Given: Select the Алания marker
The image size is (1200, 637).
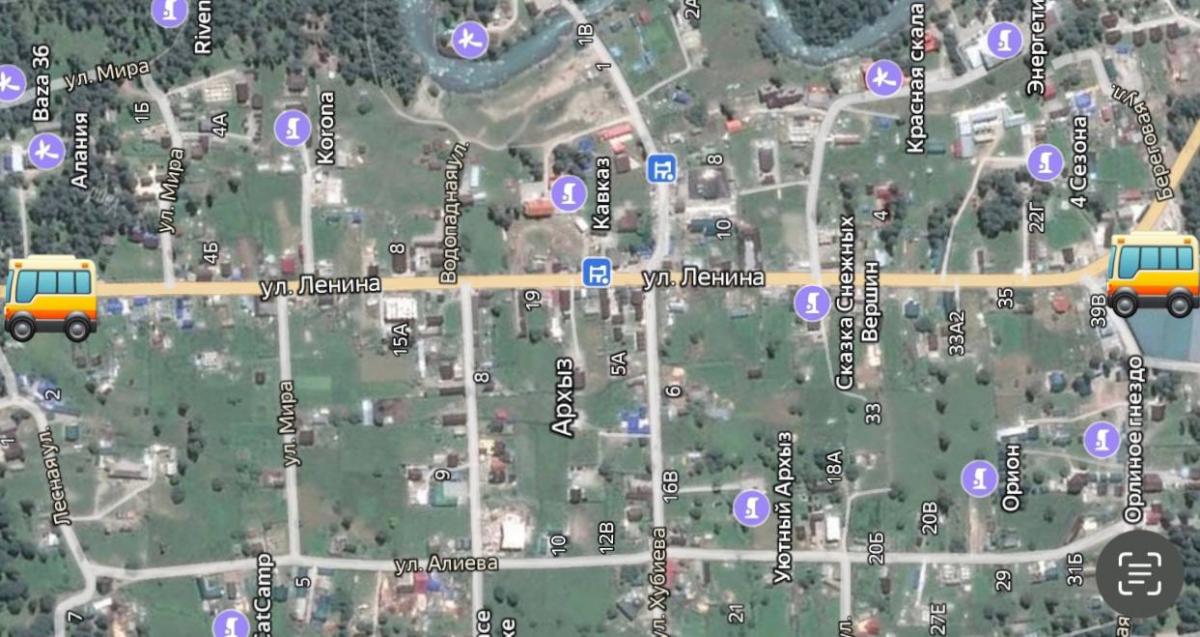Looking at the screenshot, I should point(46,152).
